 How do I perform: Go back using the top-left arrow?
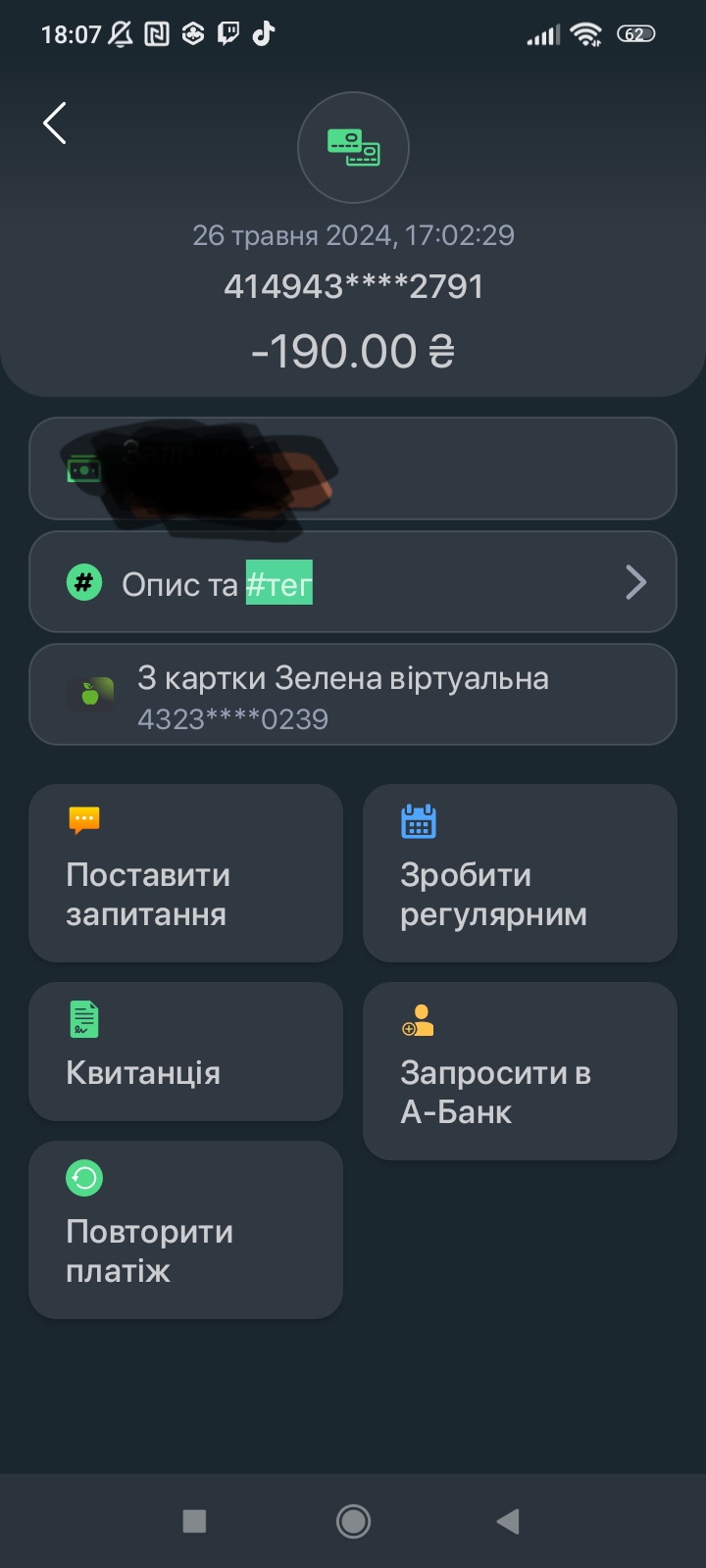[55, 123]
